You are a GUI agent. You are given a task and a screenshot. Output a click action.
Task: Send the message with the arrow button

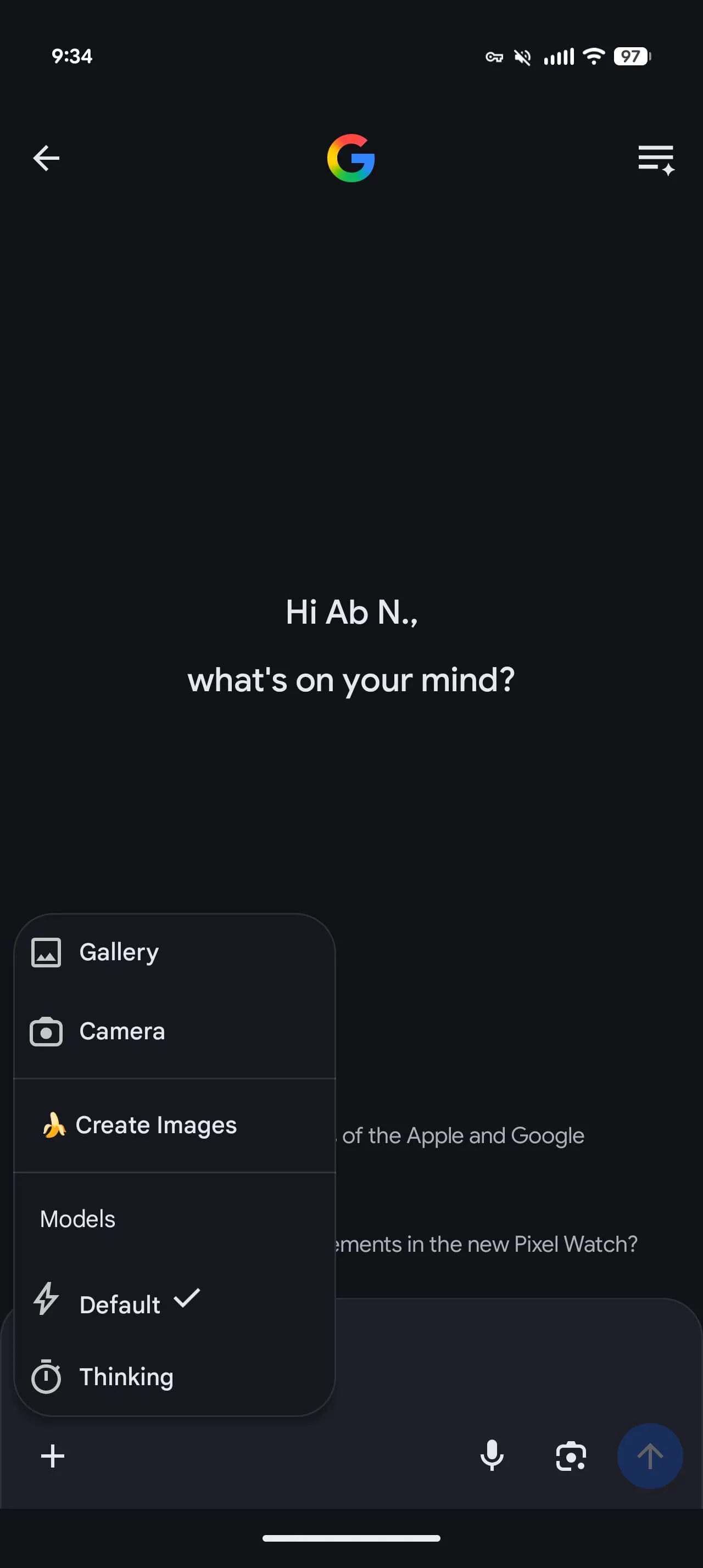coord(649,1456)
